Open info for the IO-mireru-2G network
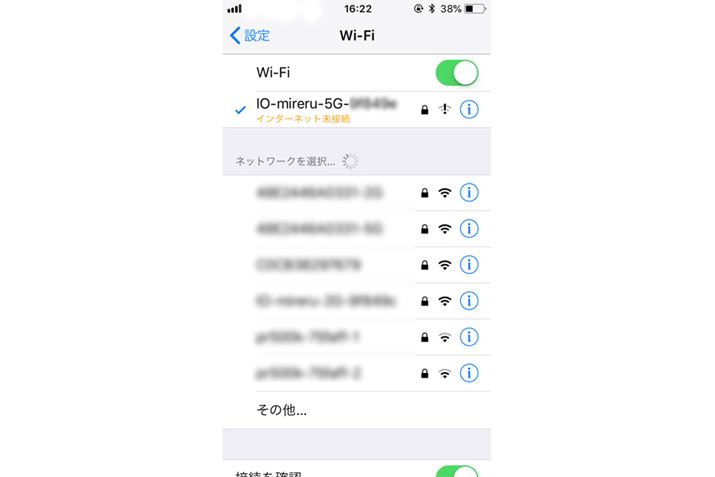The height and width of the screenshot is (477, 715). [x=469, y=301]
